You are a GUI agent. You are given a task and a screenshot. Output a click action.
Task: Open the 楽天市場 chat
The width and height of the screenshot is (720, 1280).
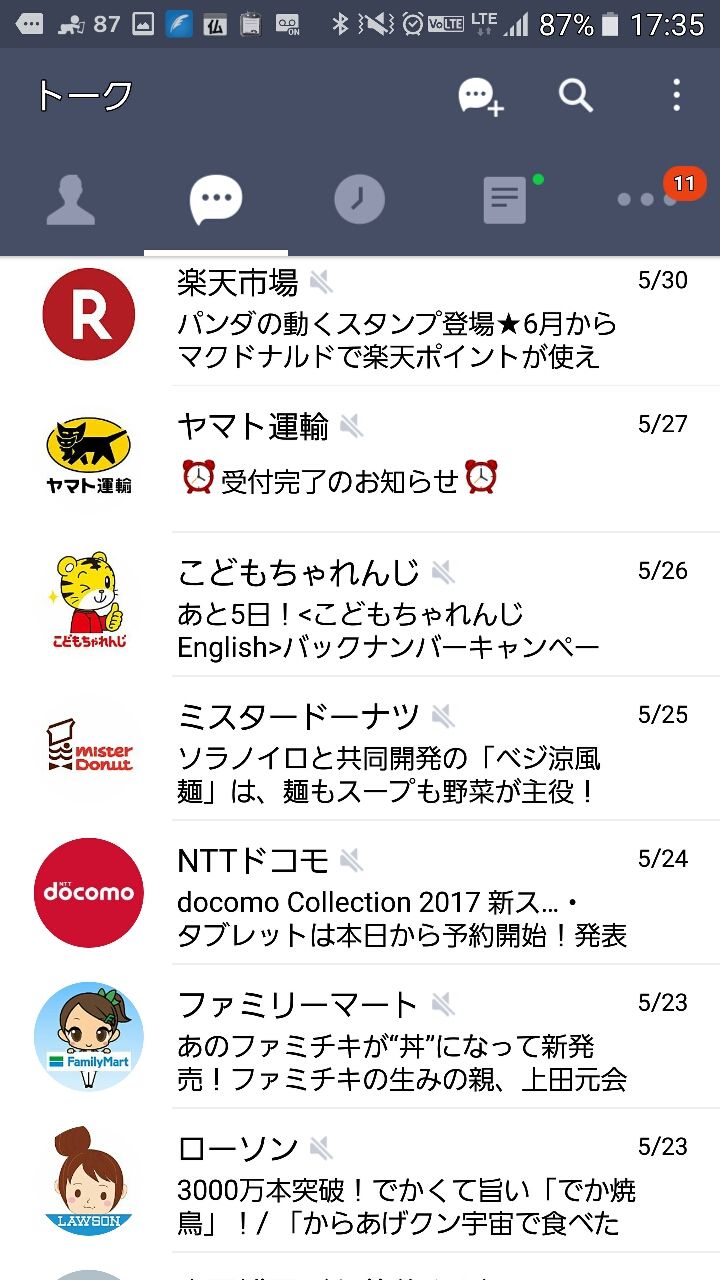point(400,318)
